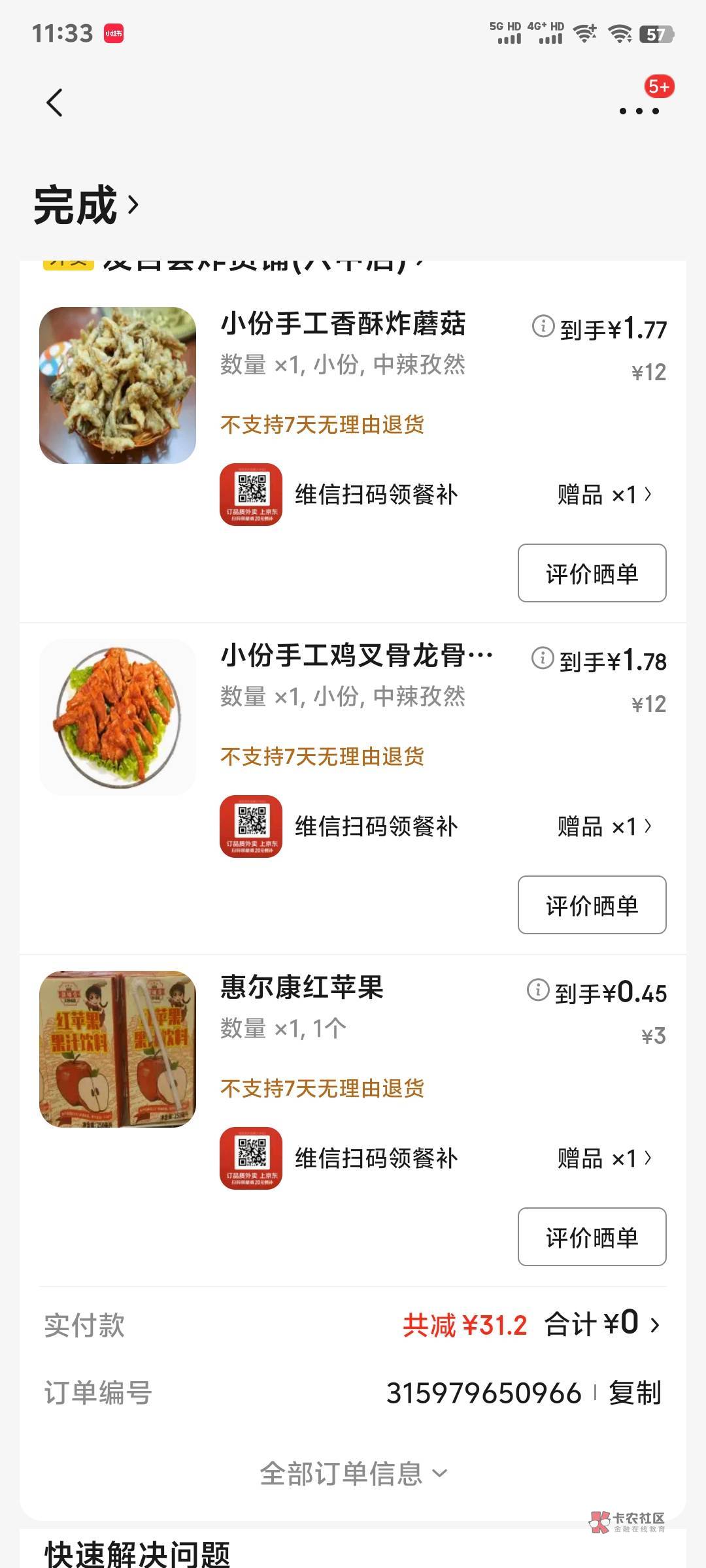Image resolution: width=706 pixels, height=1568 pixels.
Task: Tap 评价晒单 for 惠尔康红苹果
Action: [592, 1237]
